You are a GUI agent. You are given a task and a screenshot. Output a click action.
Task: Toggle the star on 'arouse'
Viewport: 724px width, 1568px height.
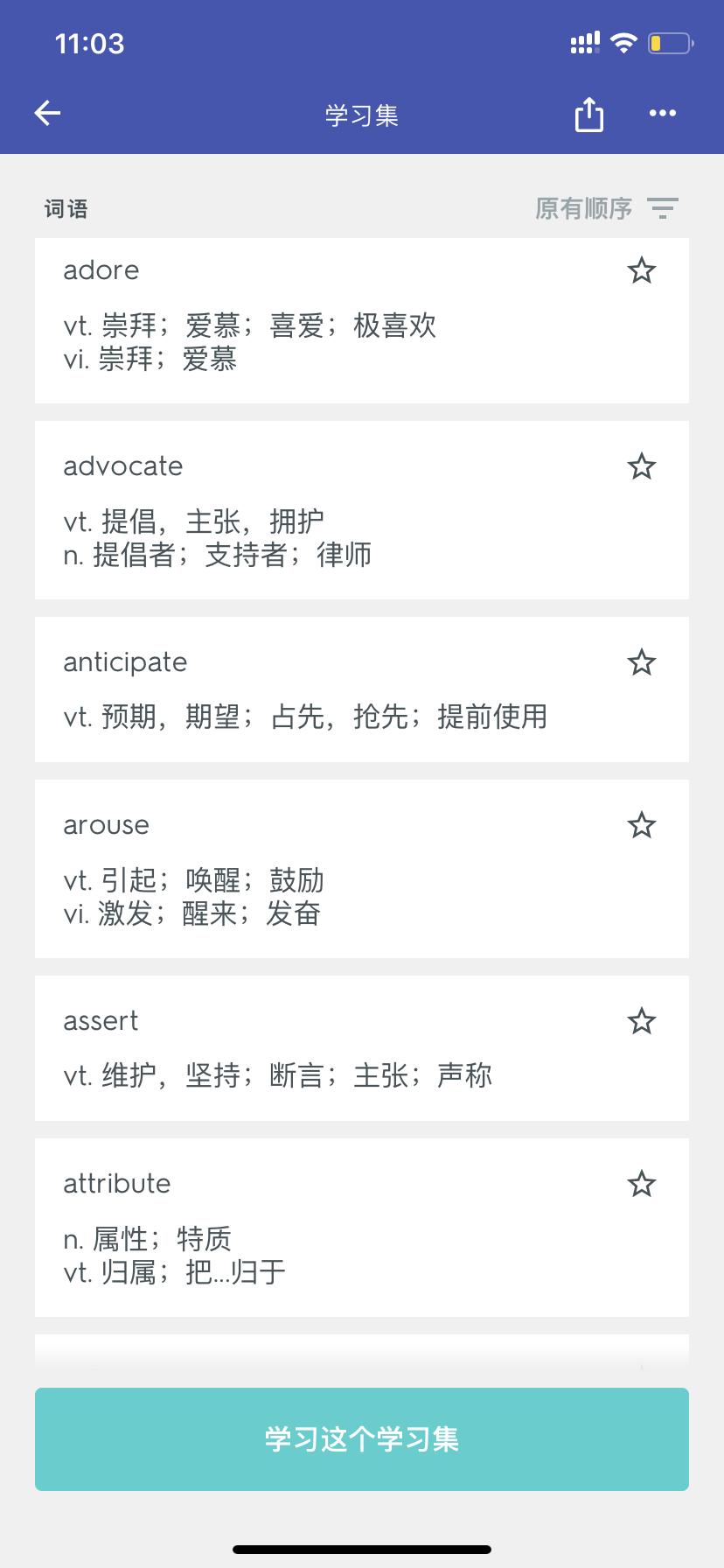[x=641, y=824]
